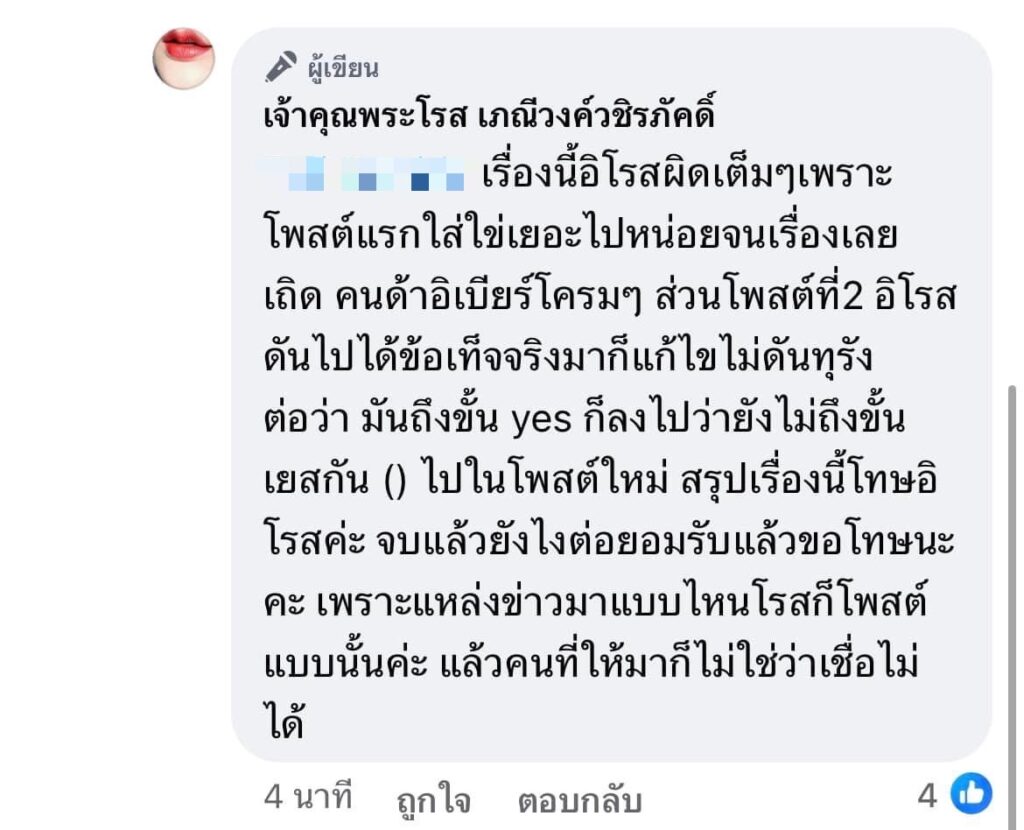Open profile of เจ้าคุณพระโรส เภณีวงค์วชิรภักดิ์
The width and height of the screenshot is (1024, 830).
pos(486,117)
